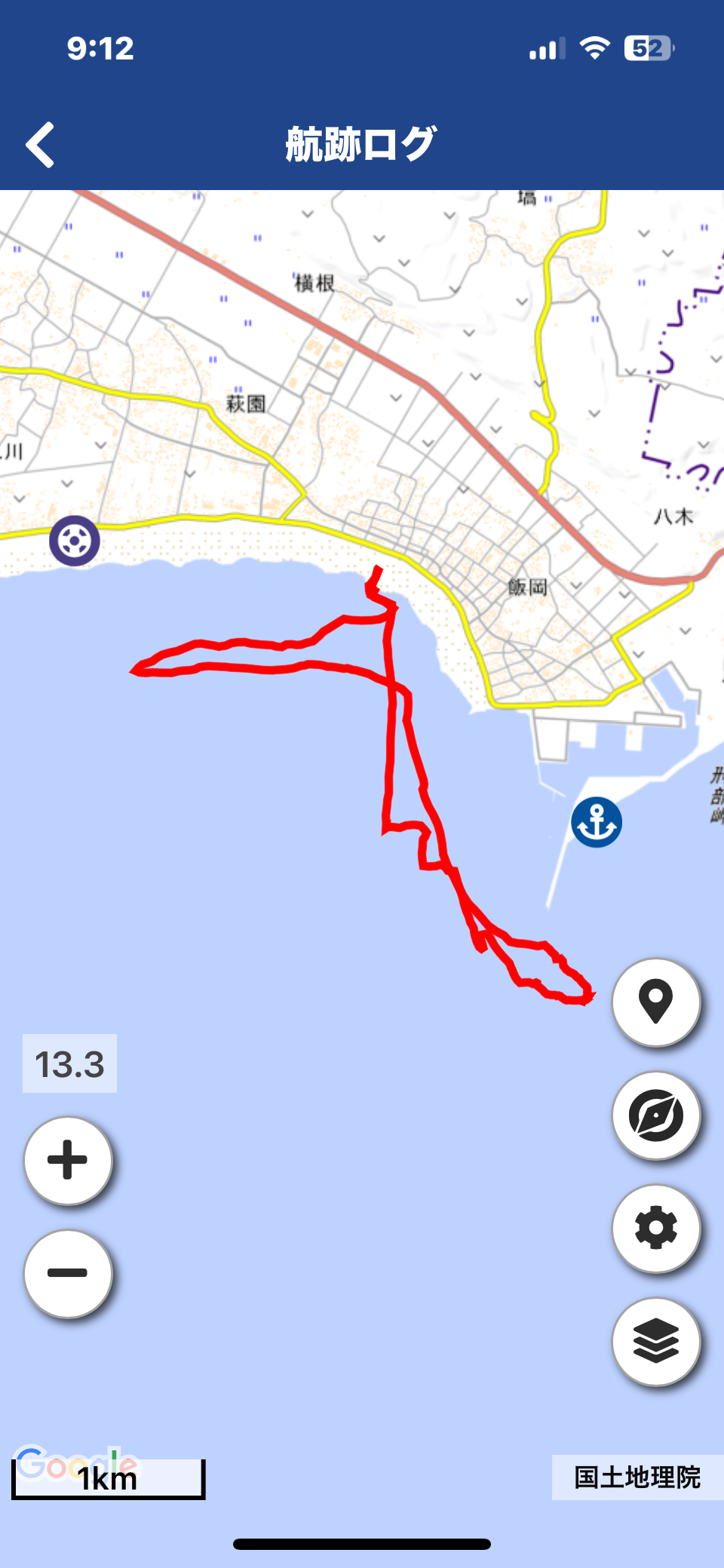Open the map layers selector

(656, 1342)
